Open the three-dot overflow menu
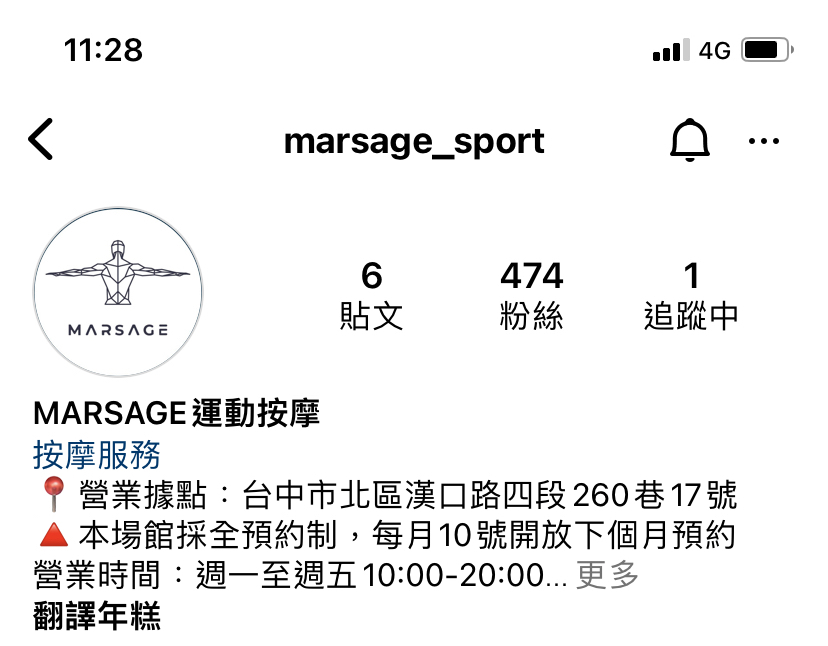The width and height of the screenshot is (828, 646). tap(764, 141)
